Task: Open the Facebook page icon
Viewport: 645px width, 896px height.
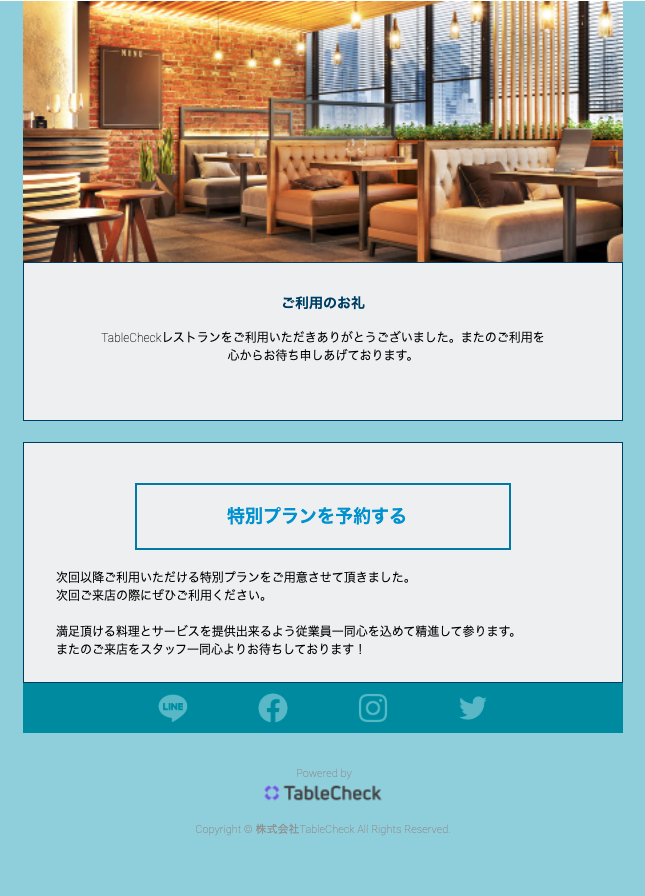Action: pos(273,708)
